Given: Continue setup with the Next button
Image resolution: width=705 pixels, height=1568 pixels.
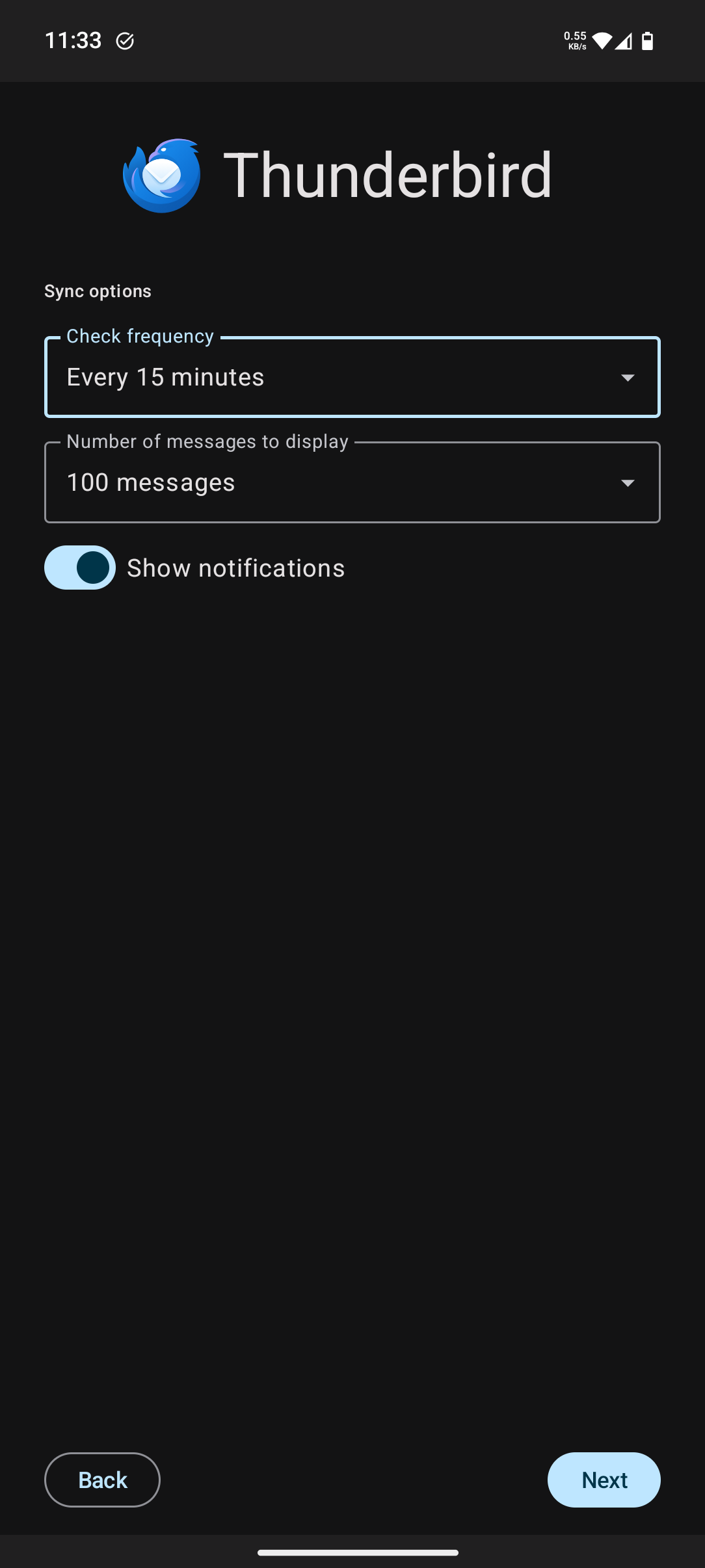Looking at the screenshot, I should 604,1480.
